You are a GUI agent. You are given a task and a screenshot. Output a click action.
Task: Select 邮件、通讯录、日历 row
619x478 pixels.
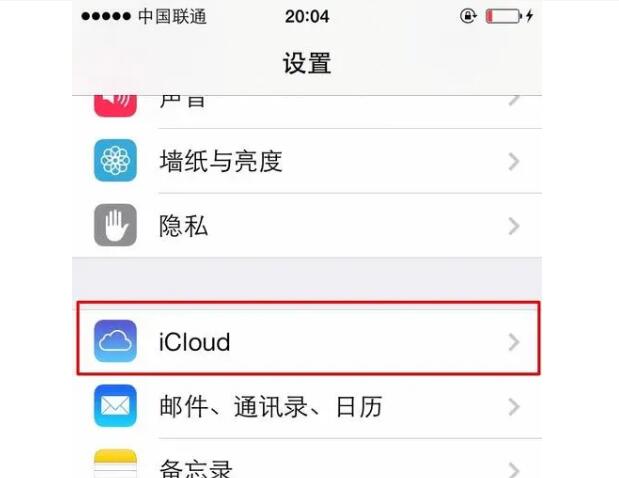tap(300, 407)
